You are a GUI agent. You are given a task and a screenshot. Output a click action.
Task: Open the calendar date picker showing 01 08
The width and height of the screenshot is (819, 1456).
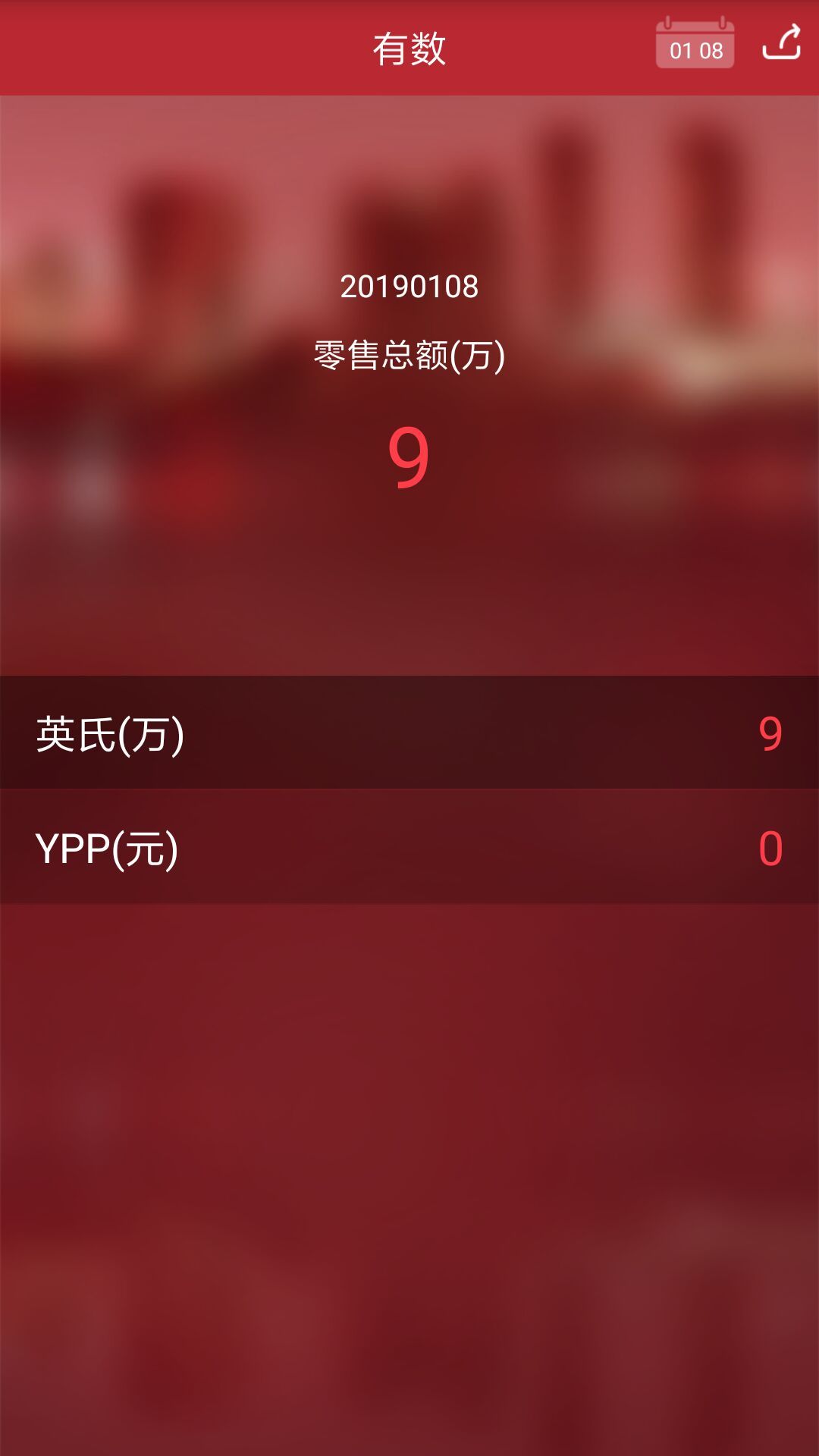(695, 45)
